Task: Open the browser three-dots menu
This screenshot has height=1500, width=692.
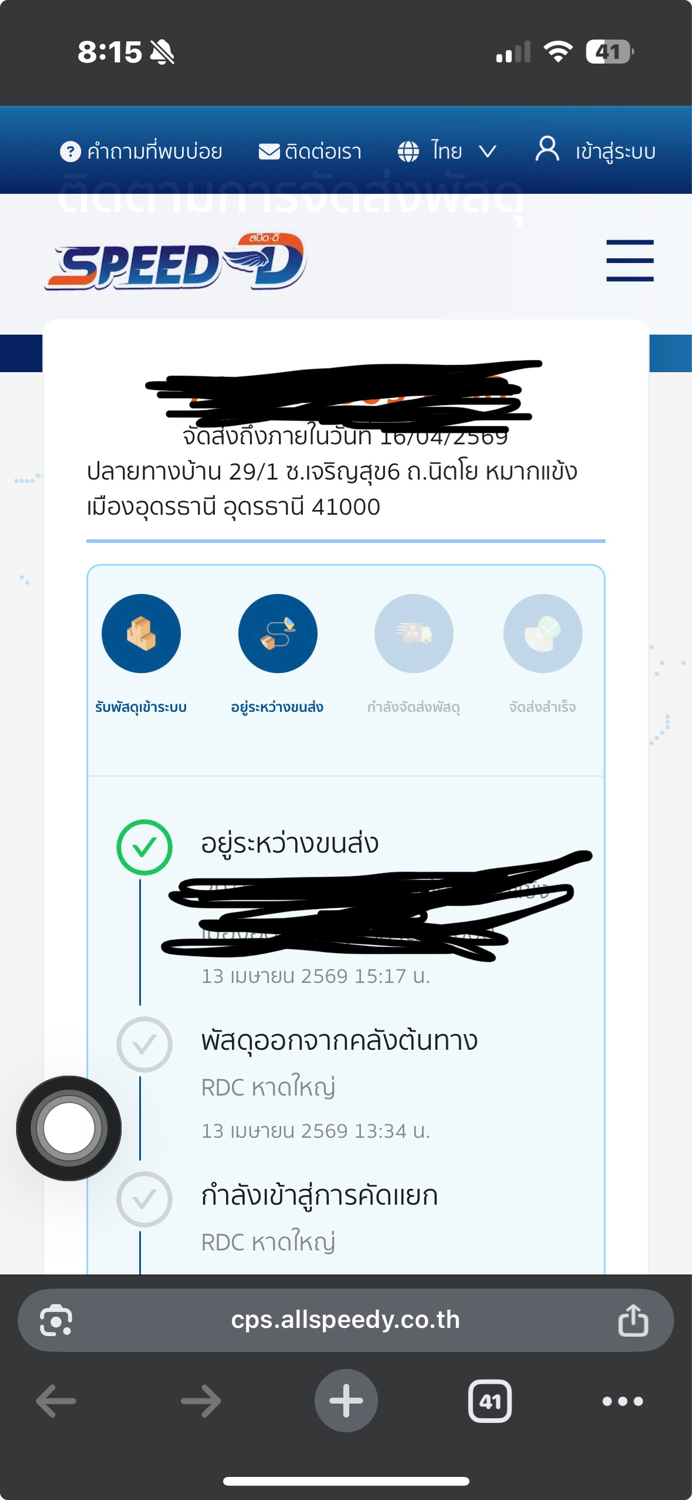Action: 623,1402
